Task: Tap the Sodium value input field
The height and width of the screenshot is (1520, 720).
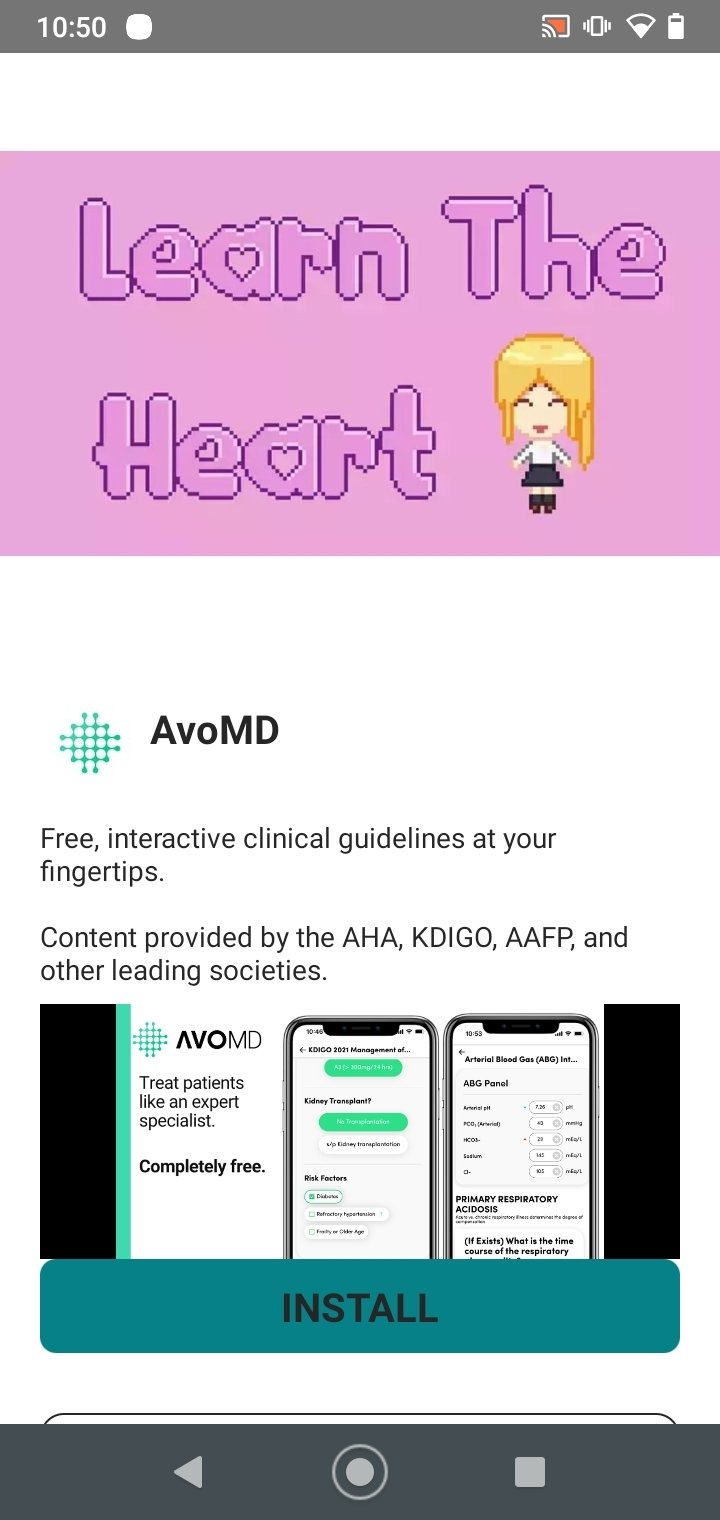Action: 545,1155
